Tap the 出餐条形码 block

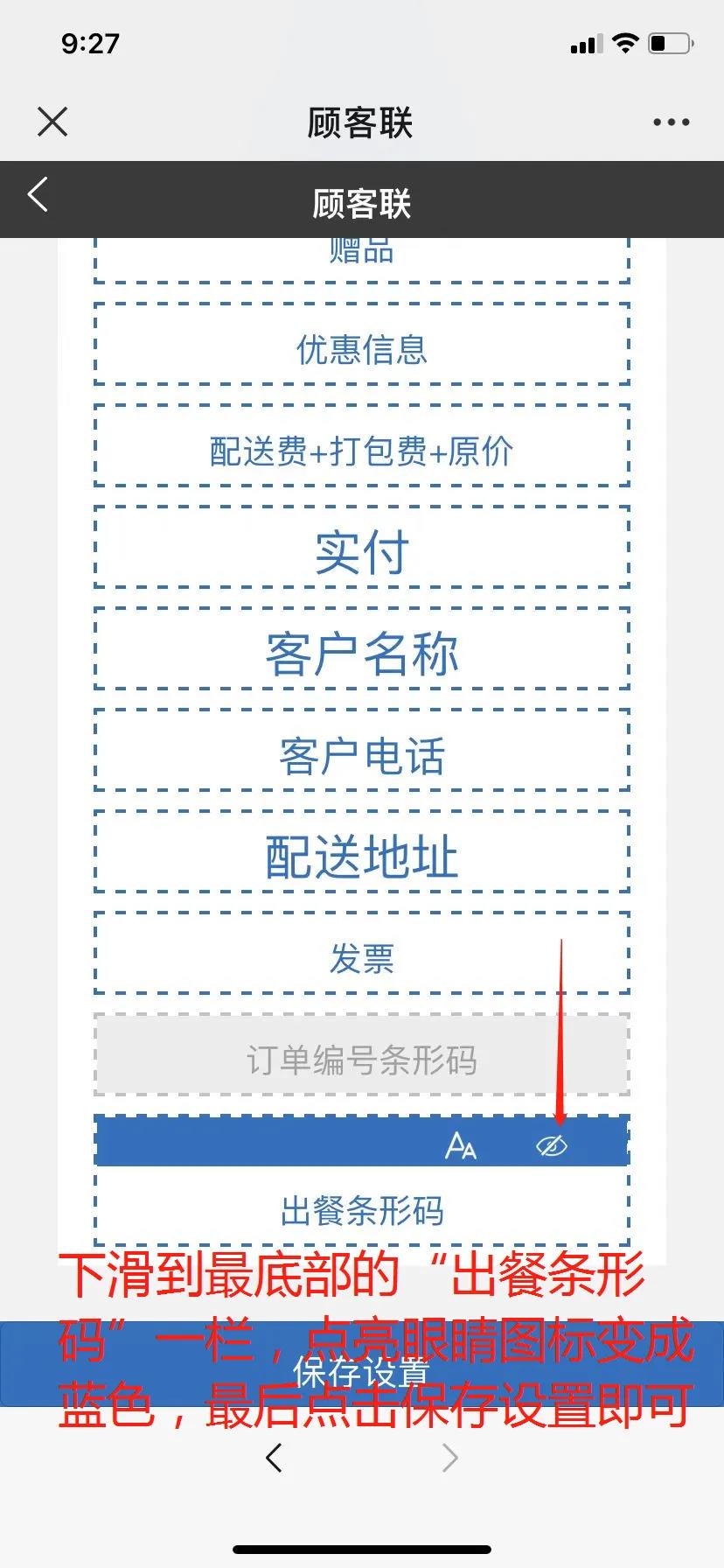(x=362, y=1207)
